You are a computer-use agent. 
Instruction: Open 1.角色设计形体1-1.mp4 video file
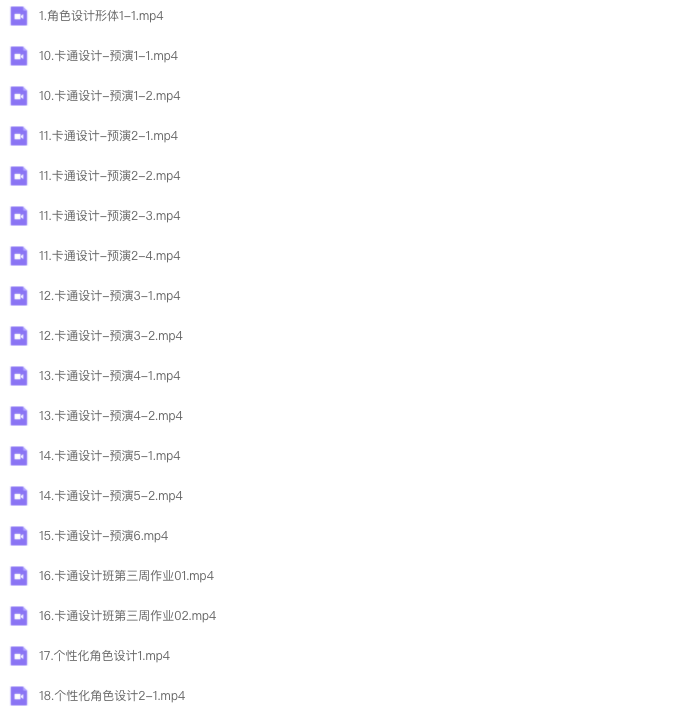[x=100, y=16]
